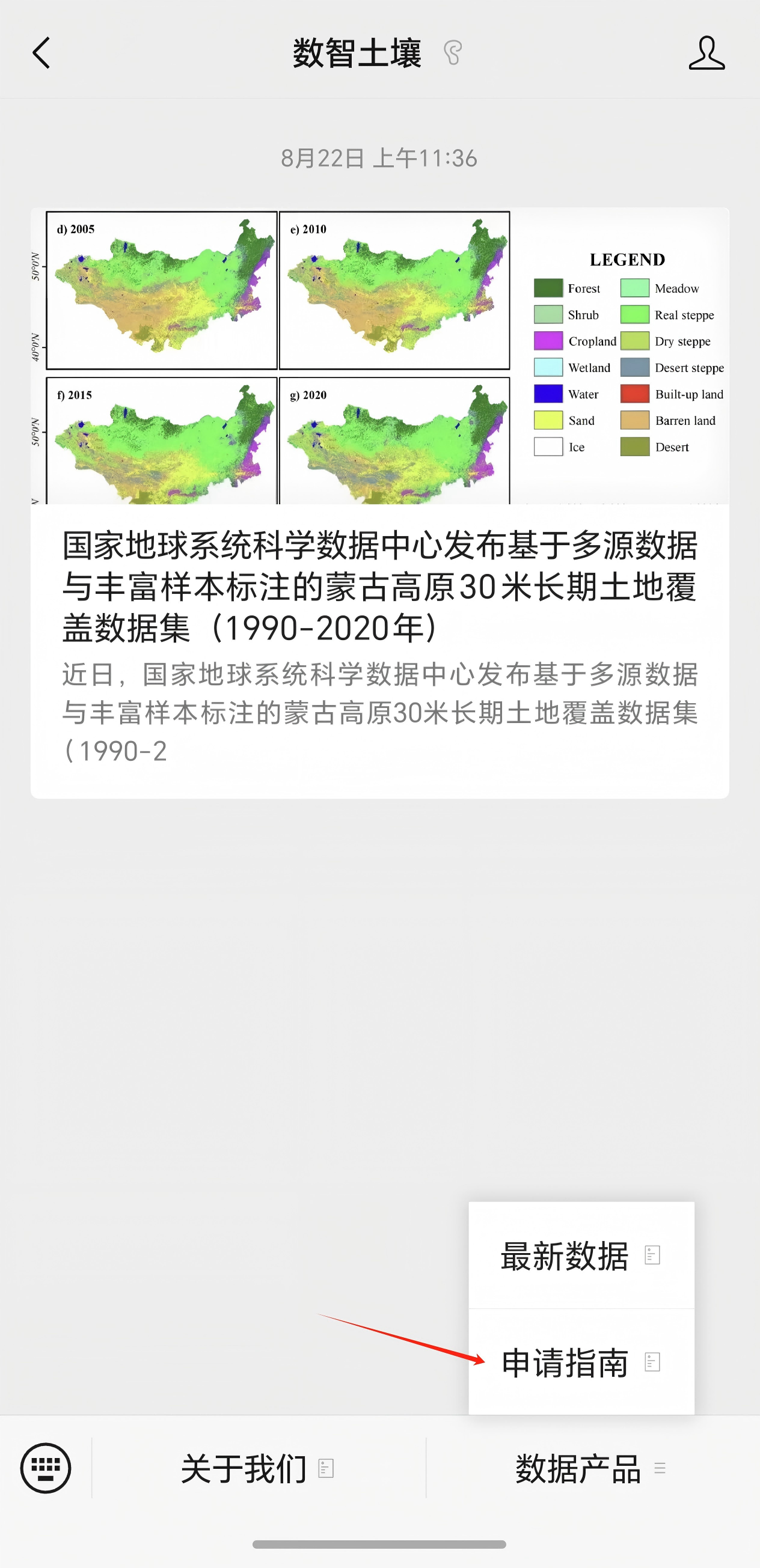Switch to keyboard input mode
This screenshot has width=760, height=1568.
(46, 1468)
